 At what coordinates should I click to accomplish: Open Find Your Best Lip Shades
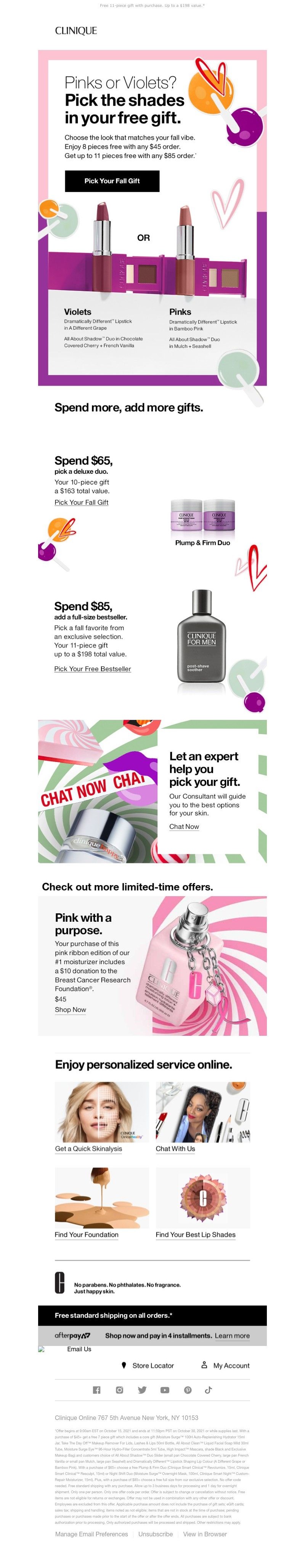point(196,1235)
